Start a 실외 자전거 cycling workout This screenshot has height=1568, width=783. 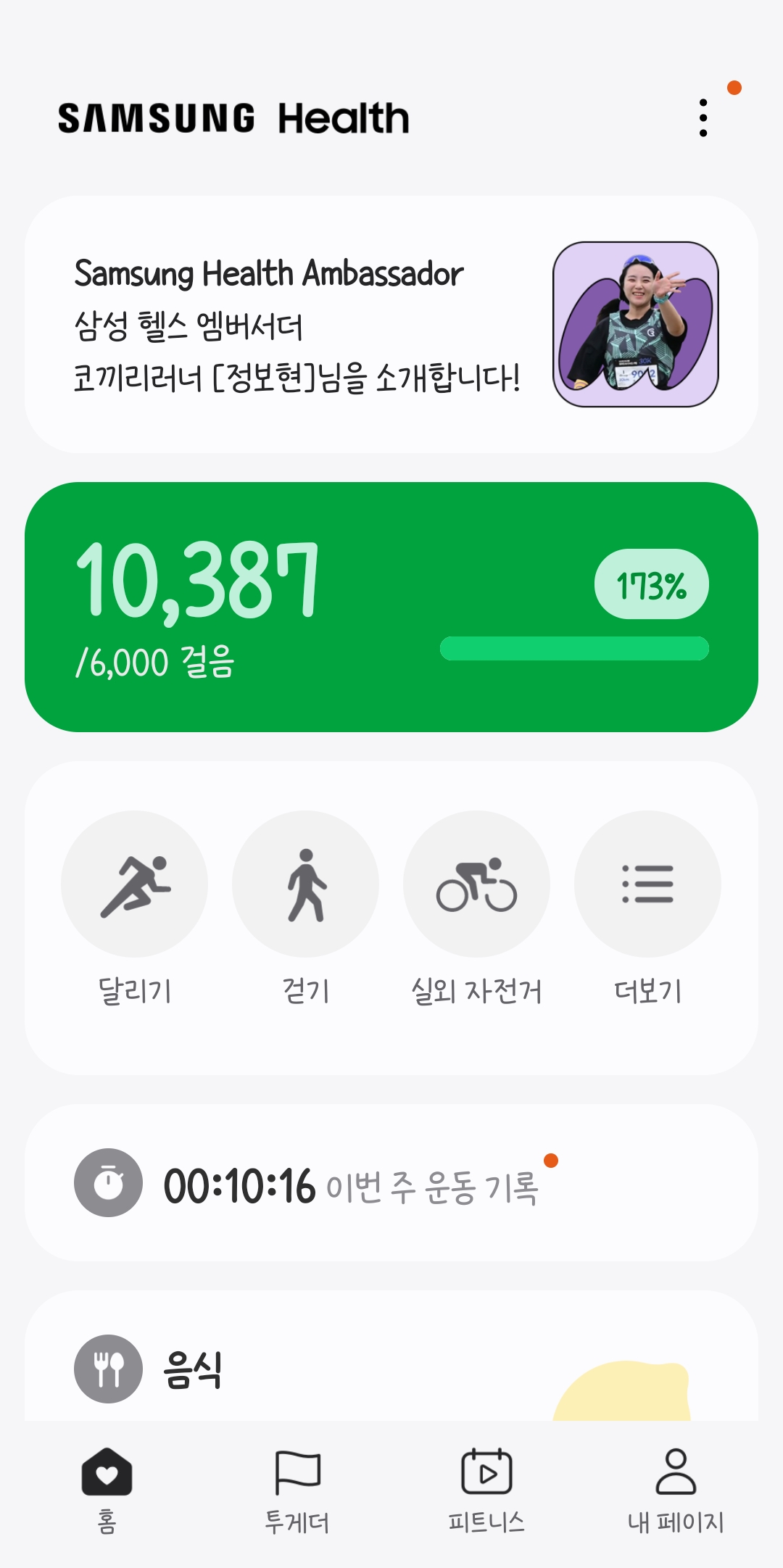click(476, 884)
